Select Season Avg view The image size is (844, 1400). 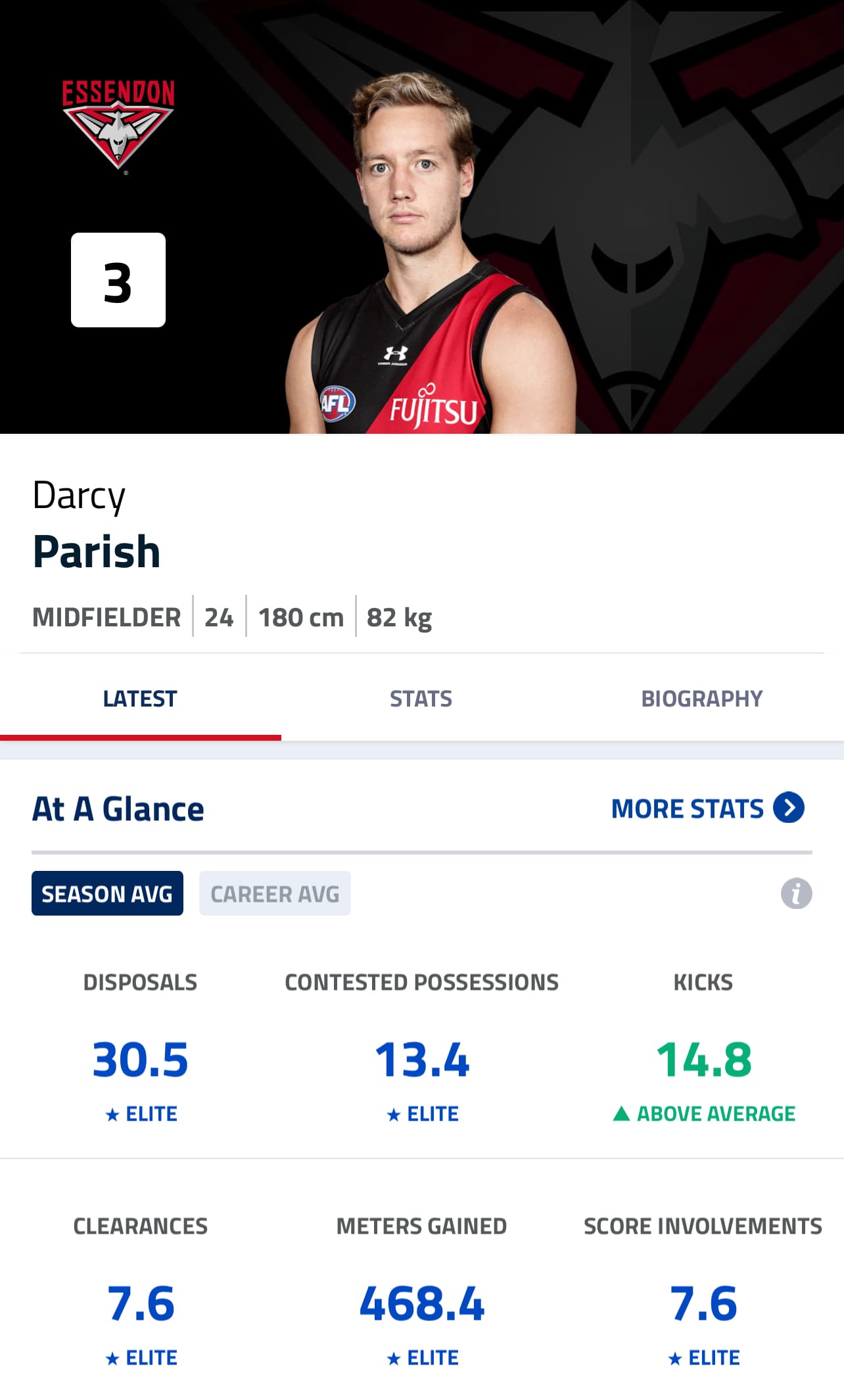click(107, 893)
